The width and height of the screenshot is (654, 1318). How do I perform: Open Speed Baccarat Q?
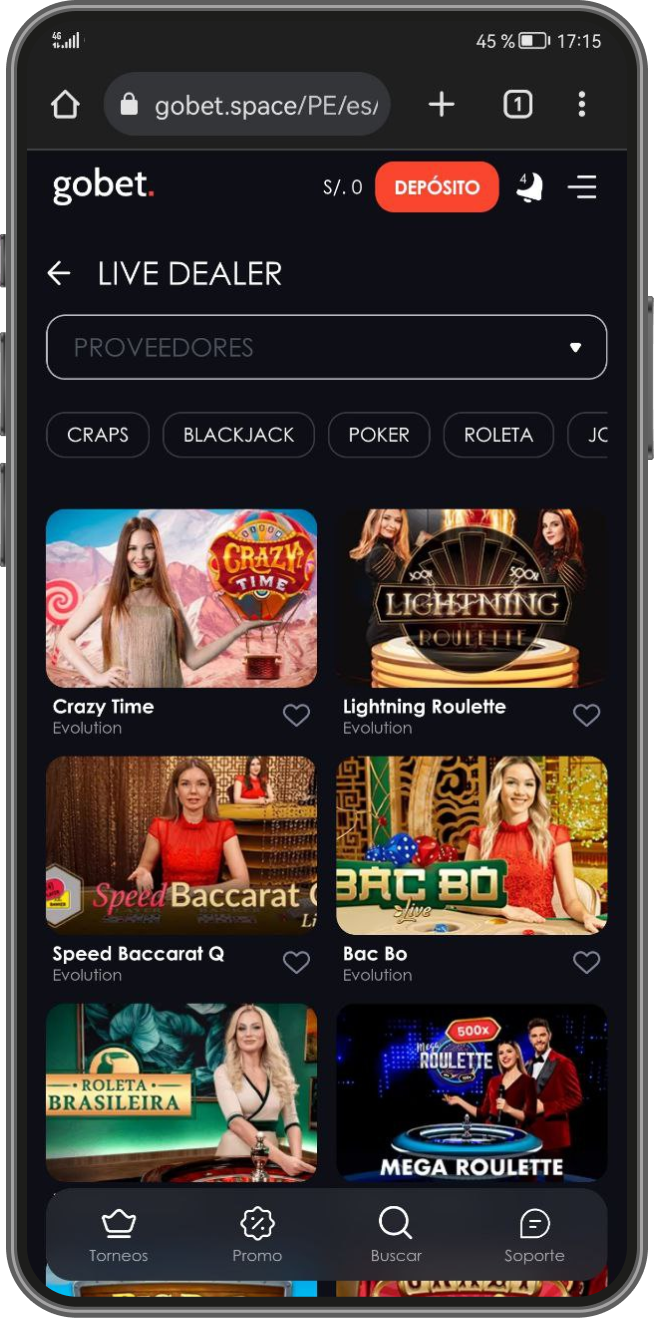(x=181, y=845)
